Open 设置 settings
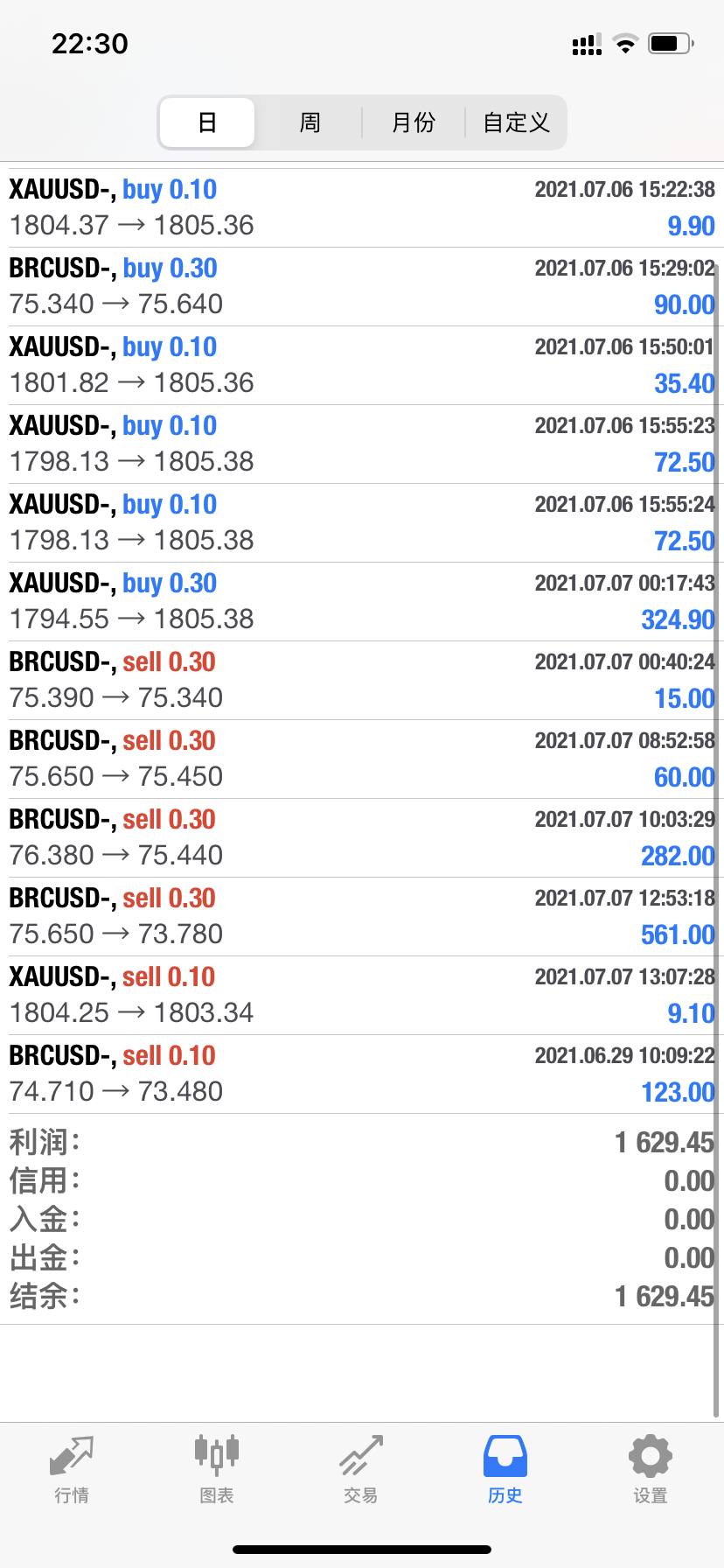 pos(650,1470)
